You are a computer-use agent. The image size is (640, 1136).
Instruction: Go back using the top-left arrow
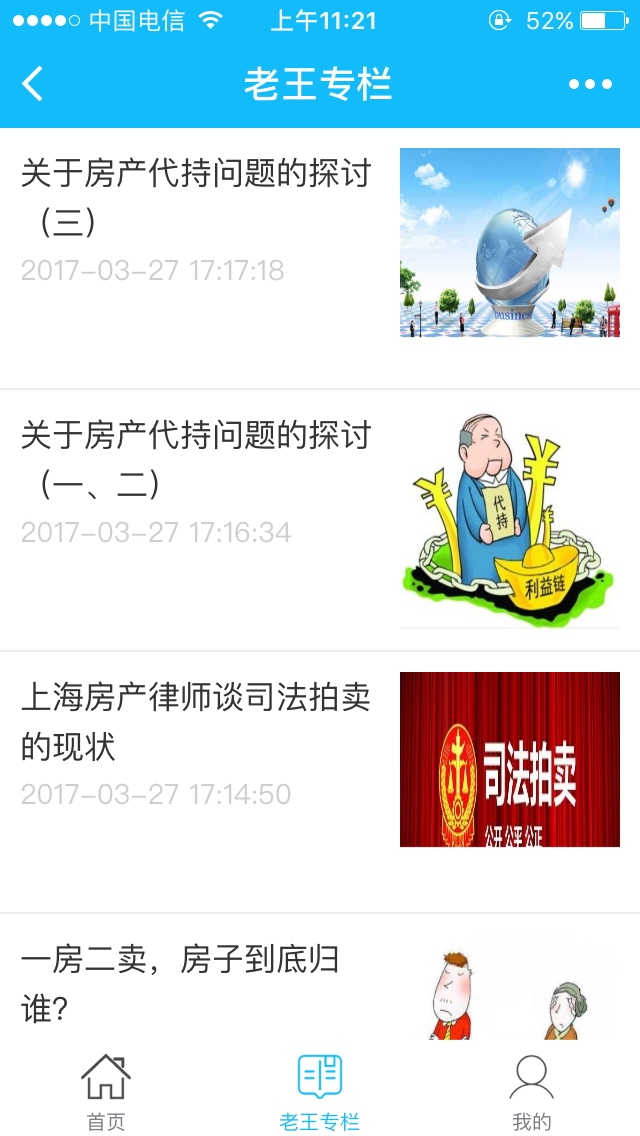pyautogui.click(x=33, y=84)
